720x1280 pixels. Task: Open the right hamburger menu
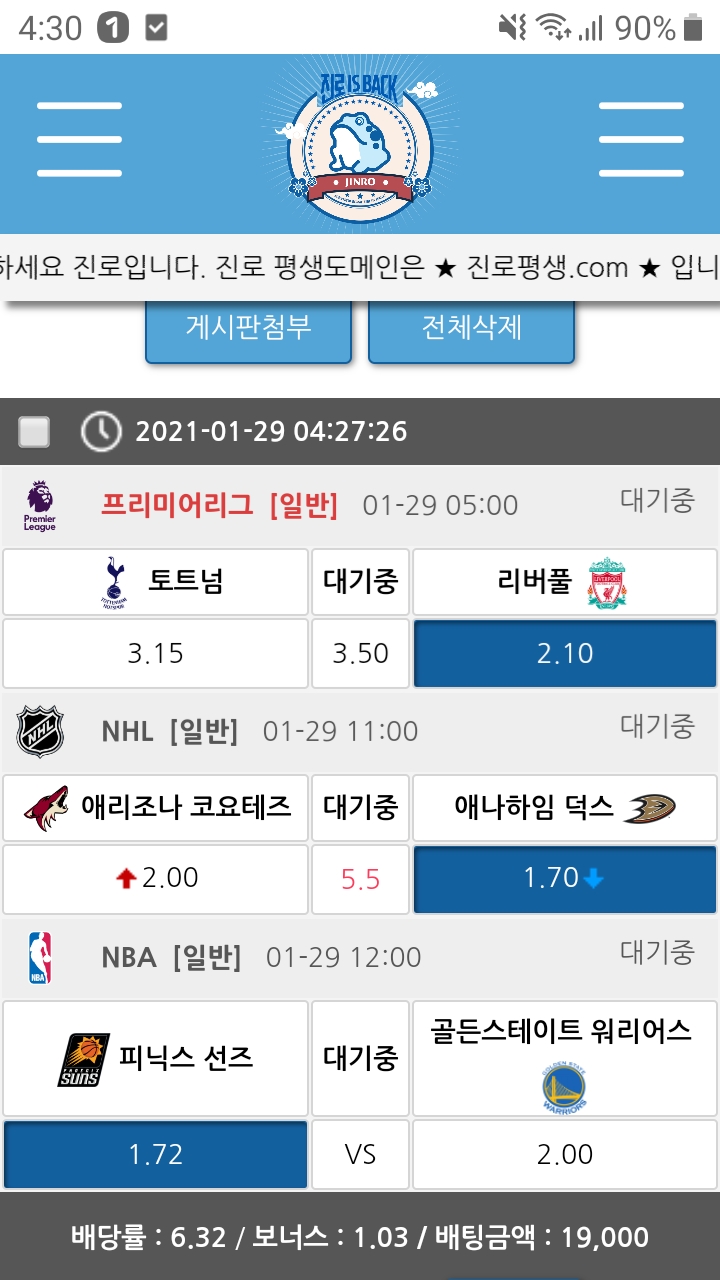click(640, 139)
